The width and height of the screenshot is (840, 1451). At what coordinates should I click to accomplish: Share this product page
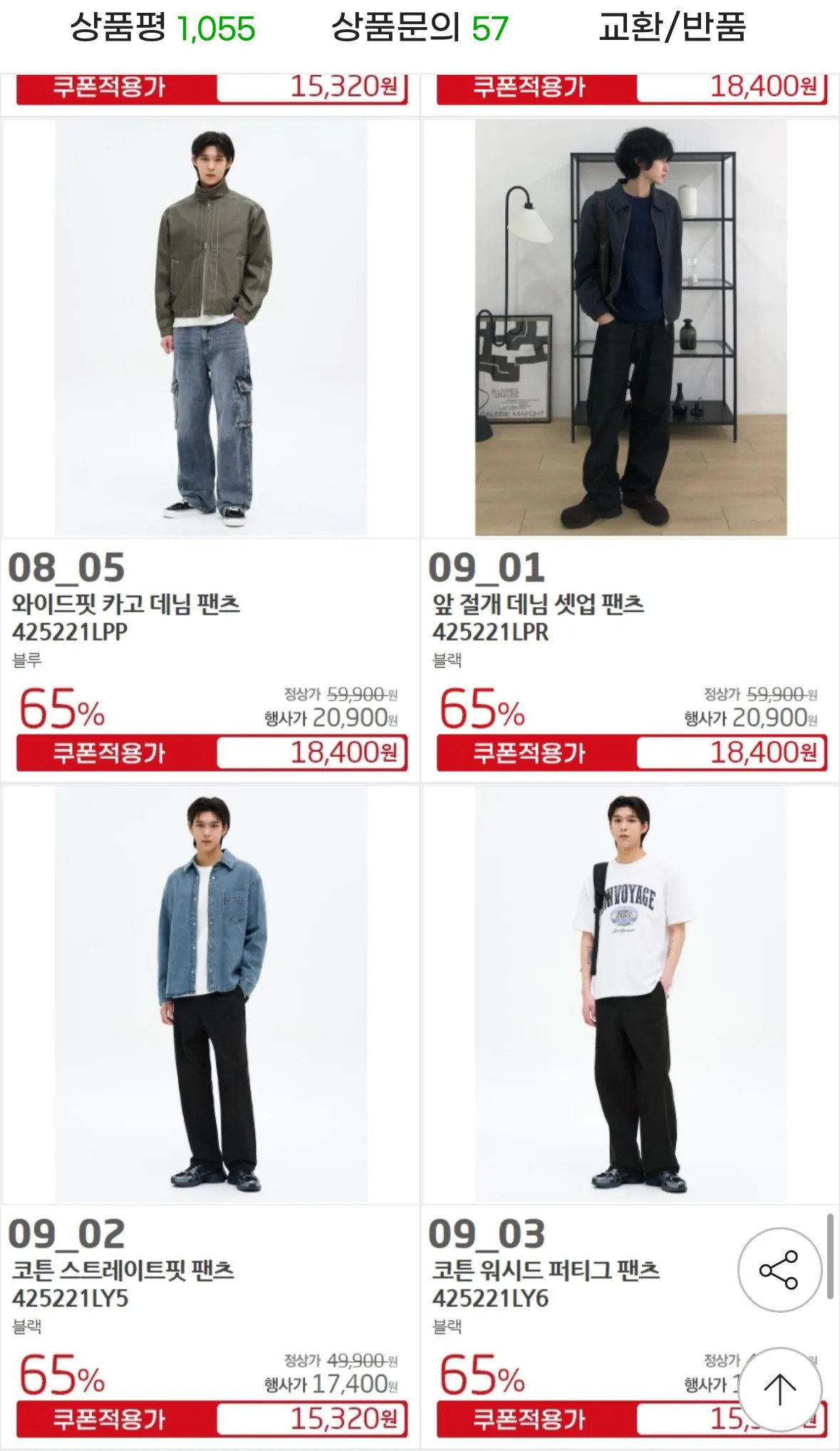click(x=779, y=1269)
